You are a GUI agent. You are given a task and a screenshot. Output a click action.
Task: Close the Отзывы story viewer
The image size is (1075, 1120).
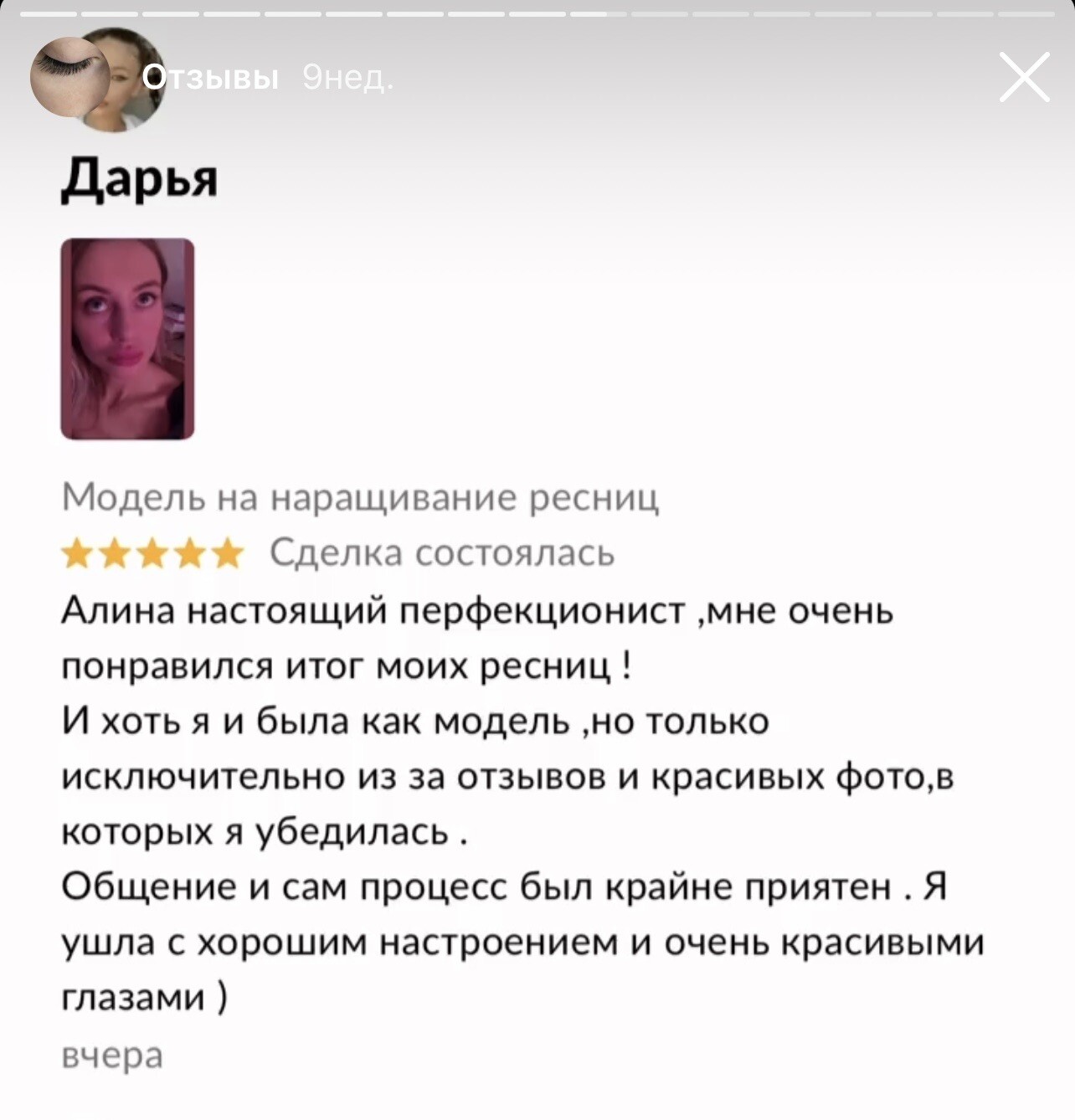pyautogui.click(x=1024, y=78)
